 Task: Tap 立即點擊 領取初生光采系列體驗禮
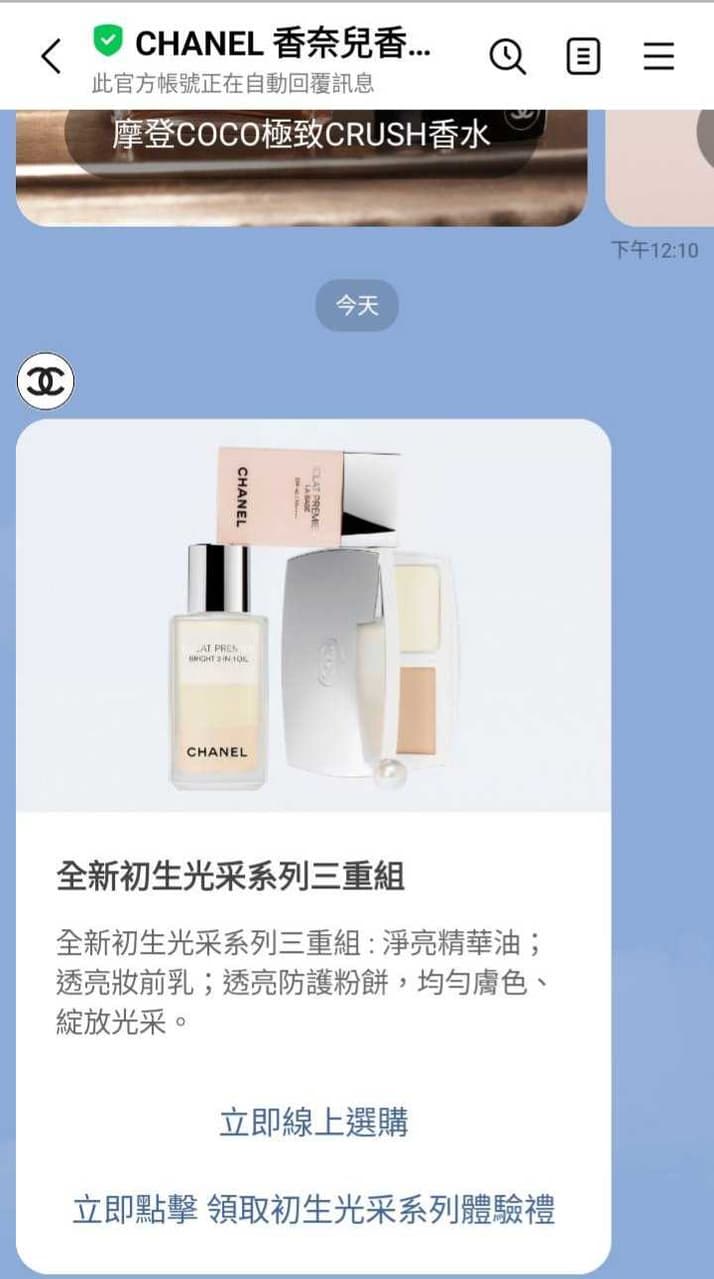[314, 1209]
